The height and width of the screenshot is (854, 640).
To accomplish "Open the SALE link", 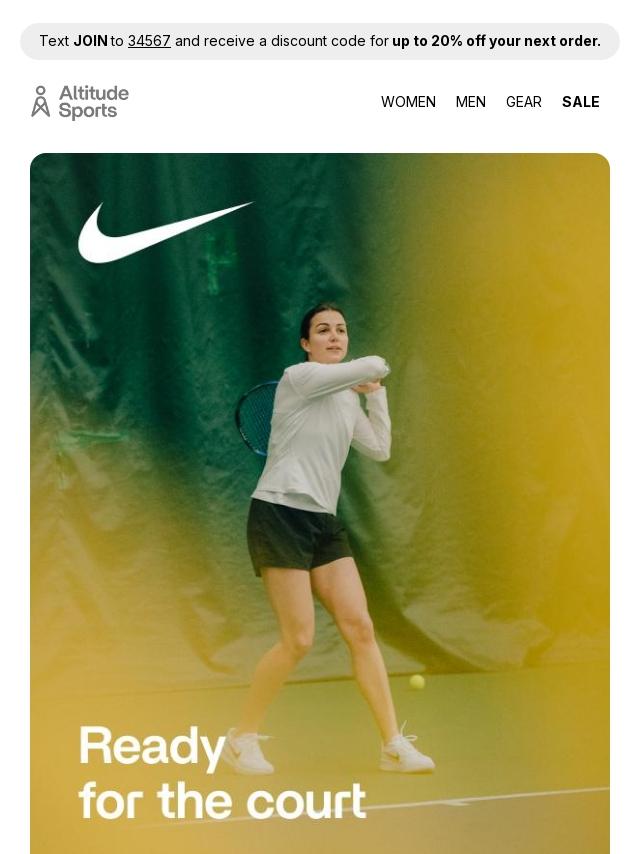I will tap(580, 102).
